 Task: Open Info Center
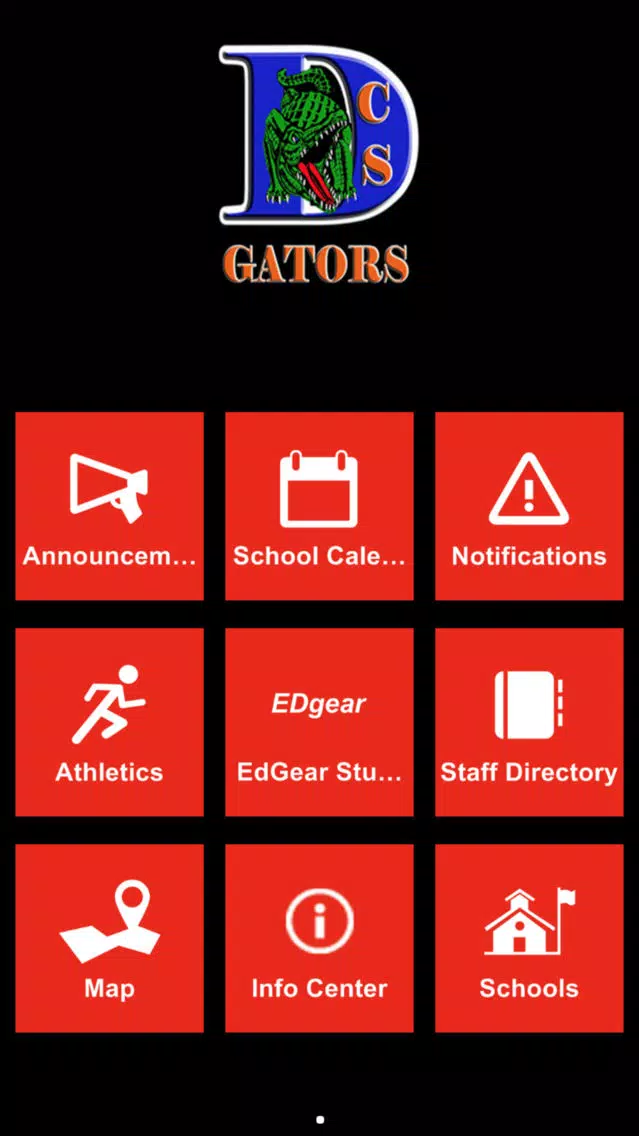320,937
